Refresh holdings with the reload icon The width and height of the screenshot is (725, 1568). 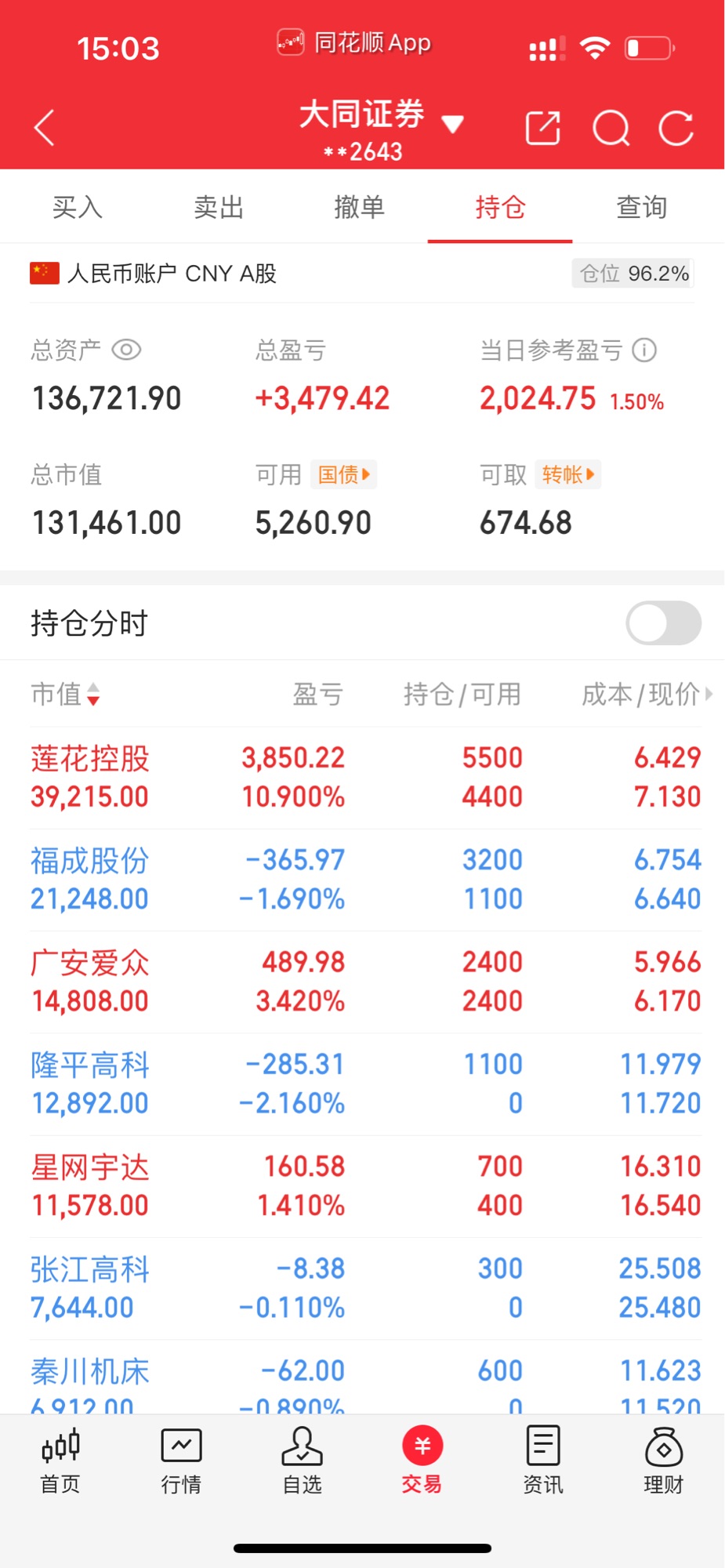pos(676,128)
